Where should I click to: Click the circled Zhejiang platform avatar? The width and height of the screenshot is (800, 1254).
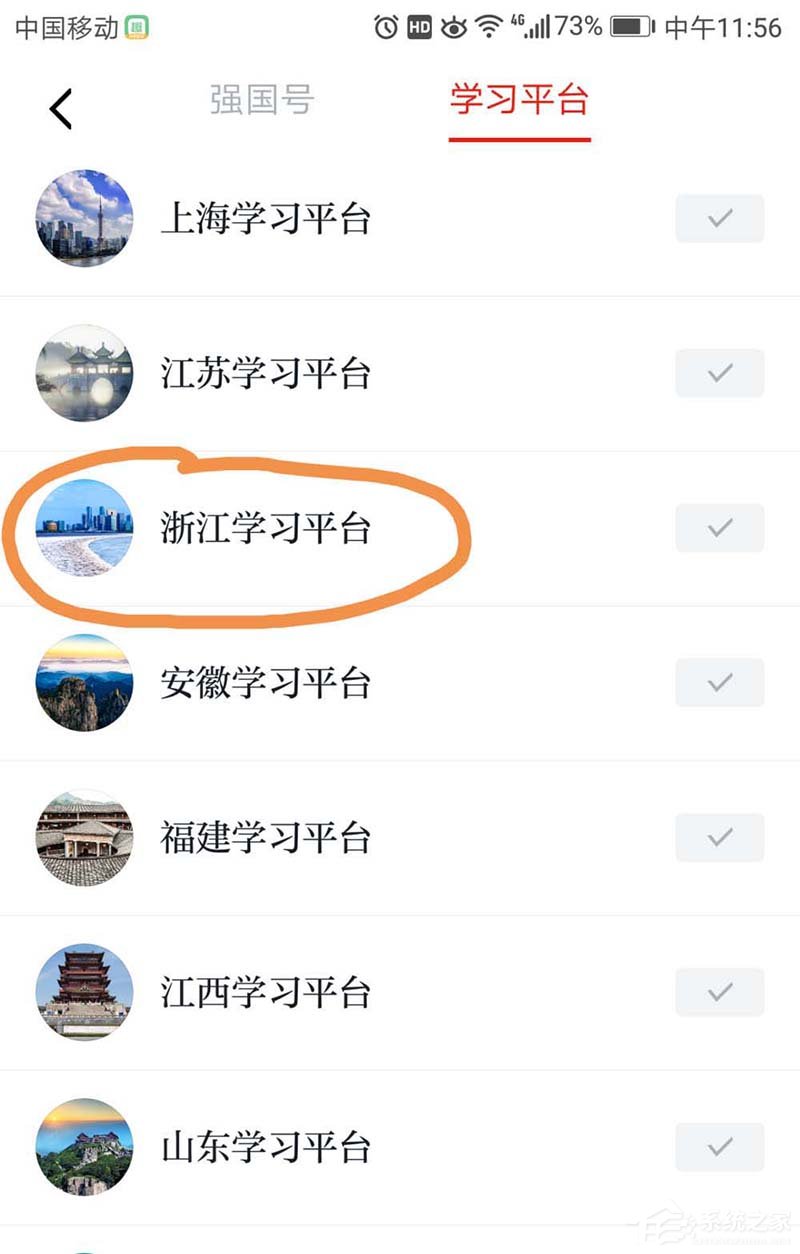[x=84, y=528]
